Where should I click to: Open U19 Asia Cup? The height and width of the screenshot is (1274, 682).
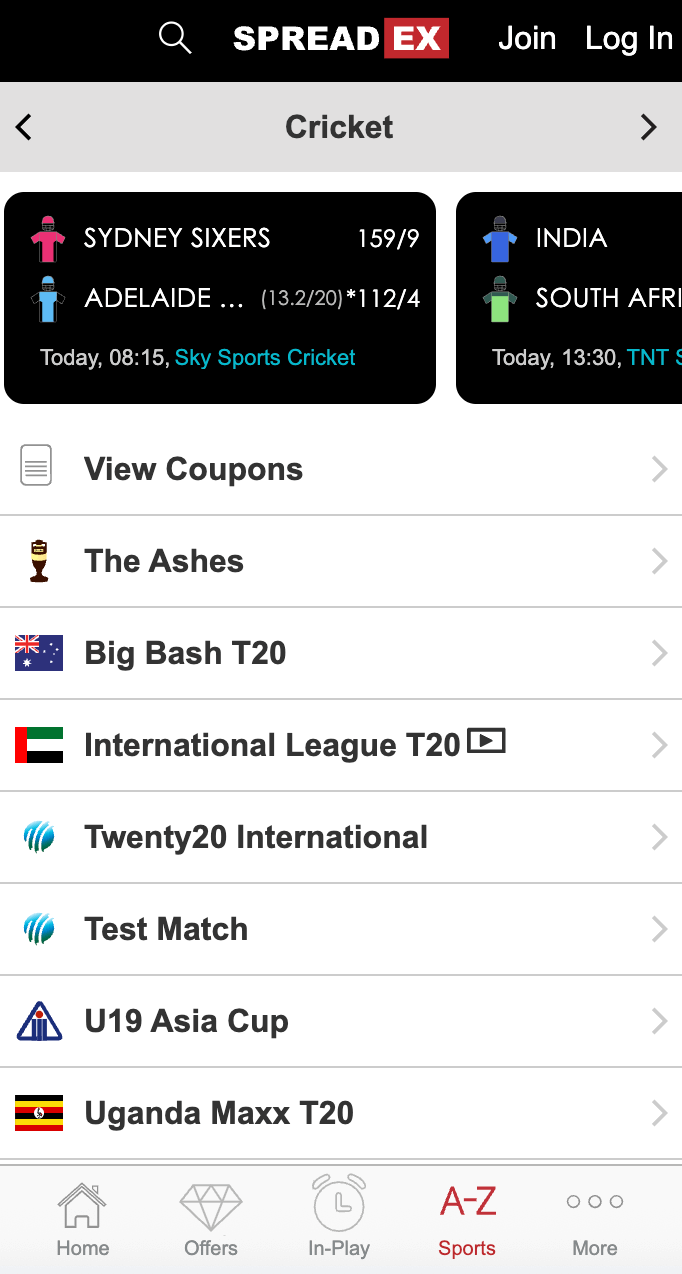[x=340, y=1021]
